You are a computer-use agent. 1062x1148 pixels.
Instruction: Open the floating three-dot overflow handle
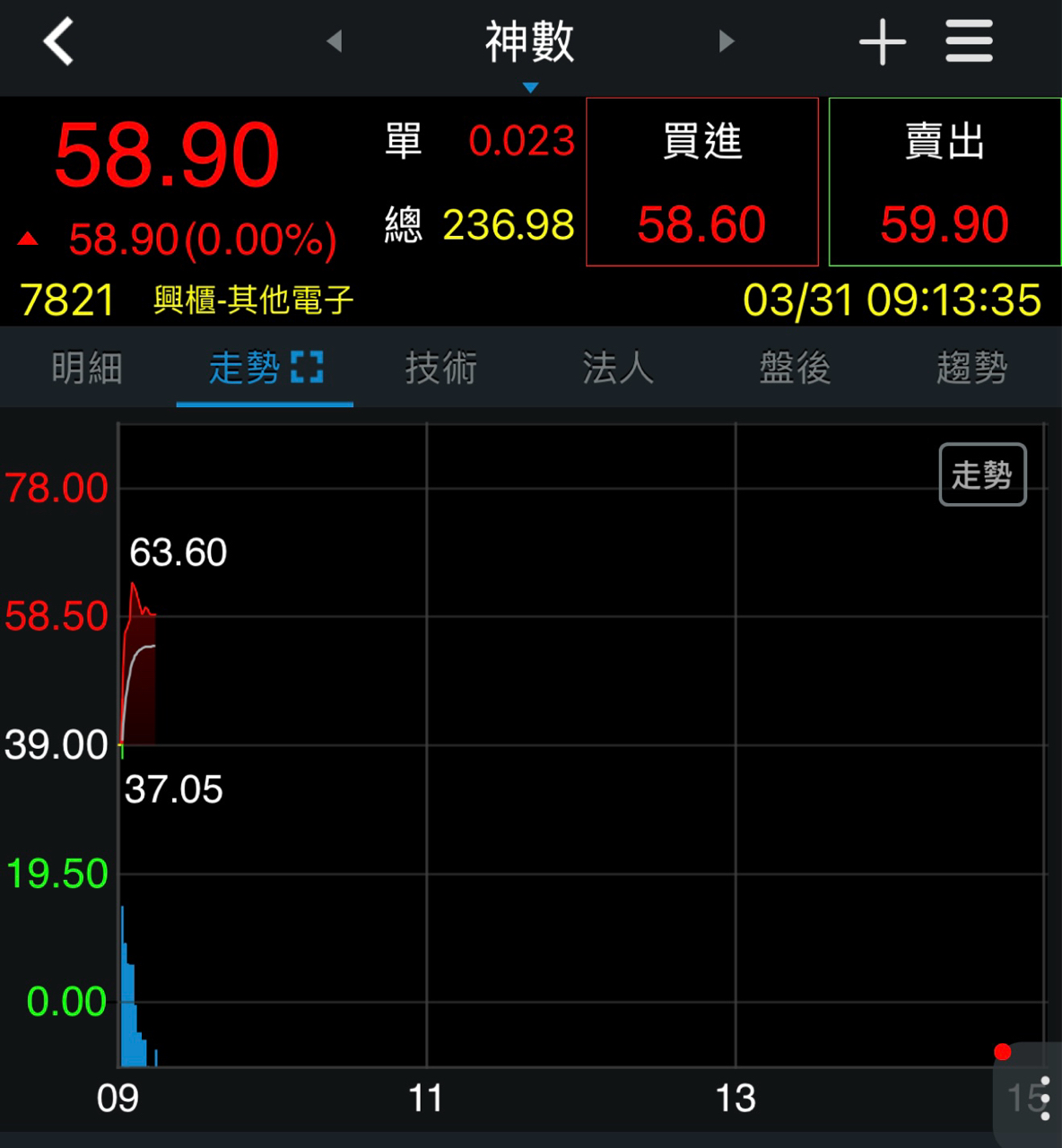click(x=1044, y=1098)
